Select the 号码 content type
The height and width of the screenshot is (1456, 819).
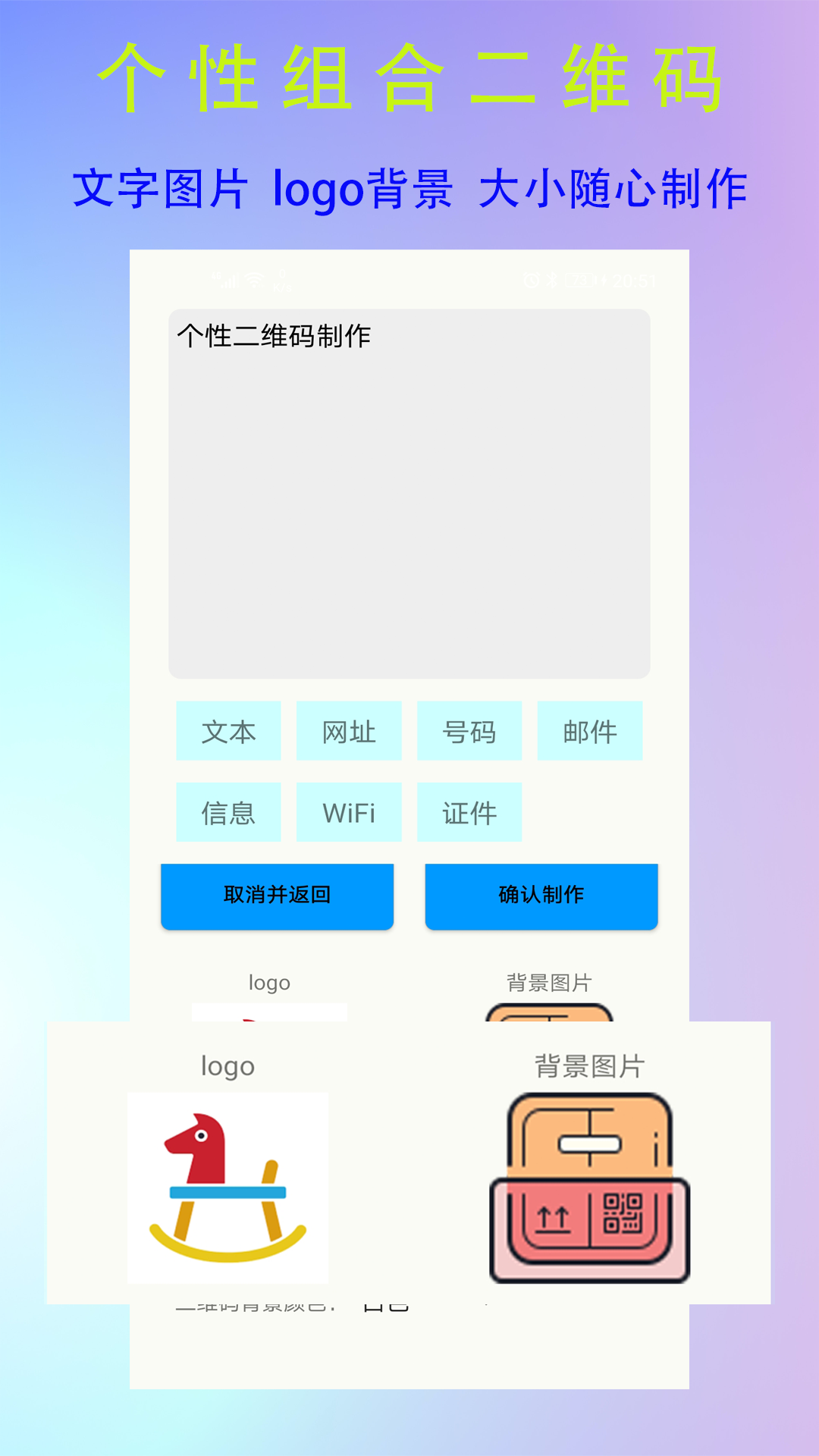pos(469,731)
